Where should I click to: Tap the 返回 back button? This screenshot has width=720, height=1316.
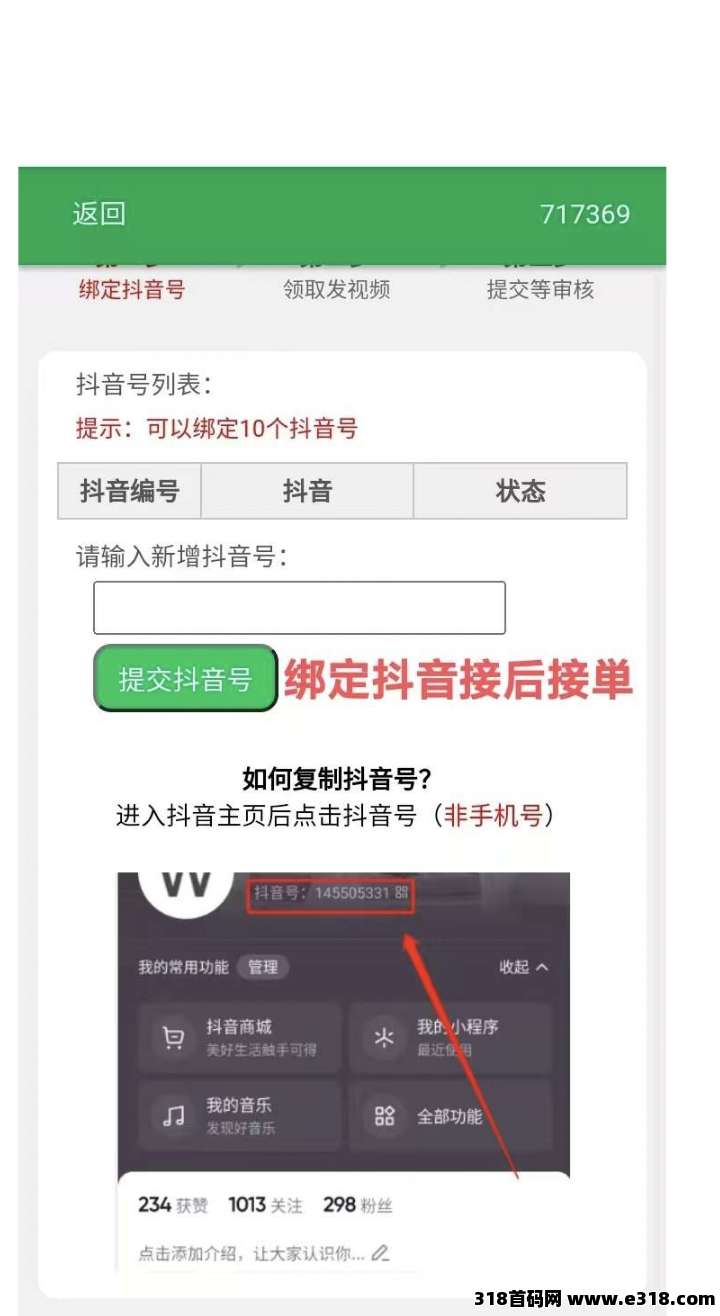pyautogui.click(x=98, y=214)
